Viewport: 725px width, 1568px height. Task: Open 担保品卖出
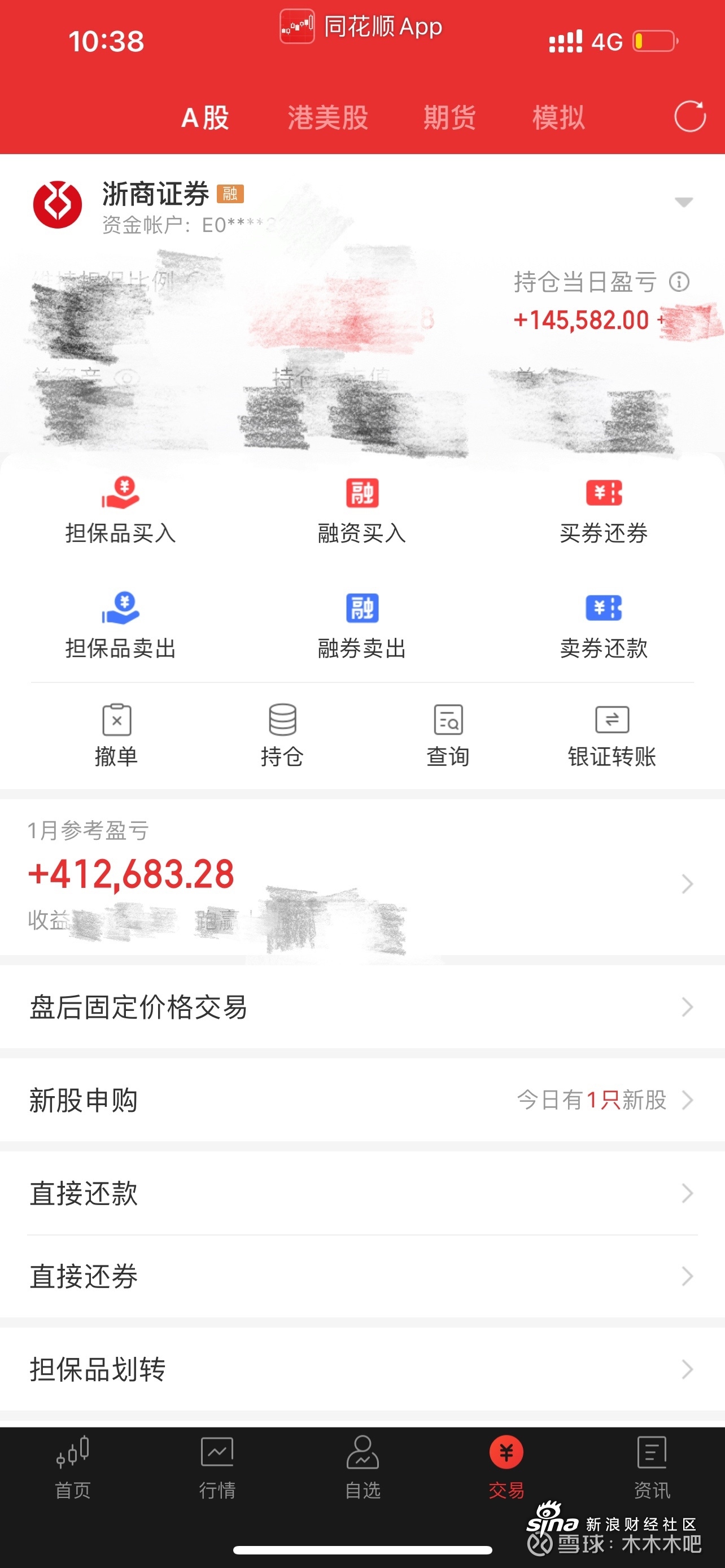(120, 625)
